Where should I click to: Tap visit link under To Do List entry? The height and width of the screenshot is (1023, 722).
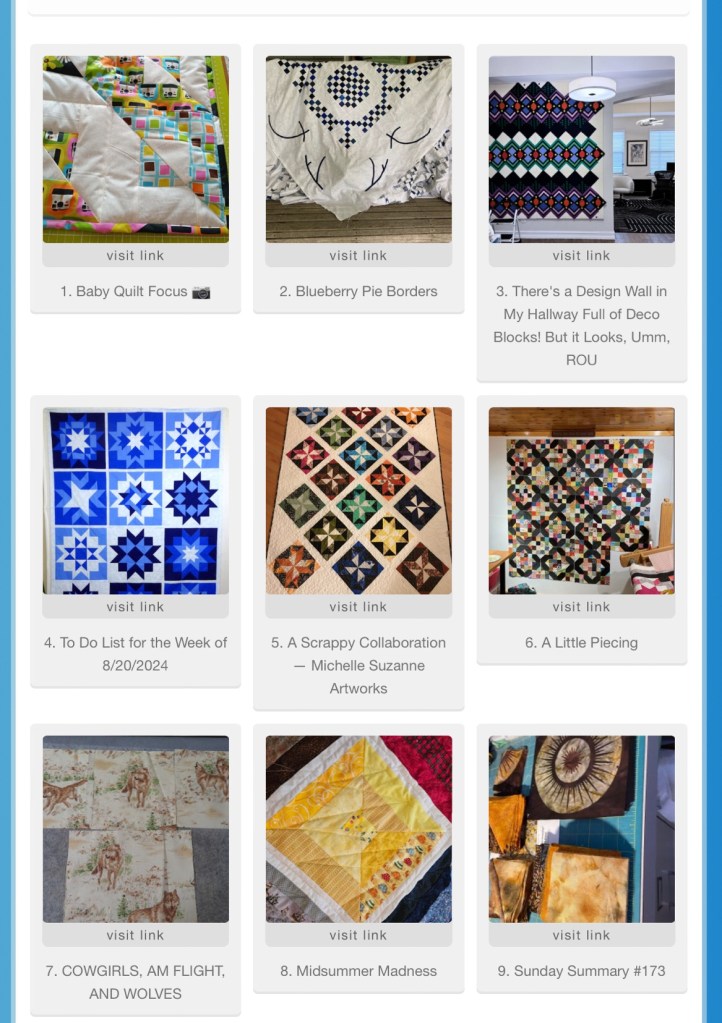click(135, 607)
